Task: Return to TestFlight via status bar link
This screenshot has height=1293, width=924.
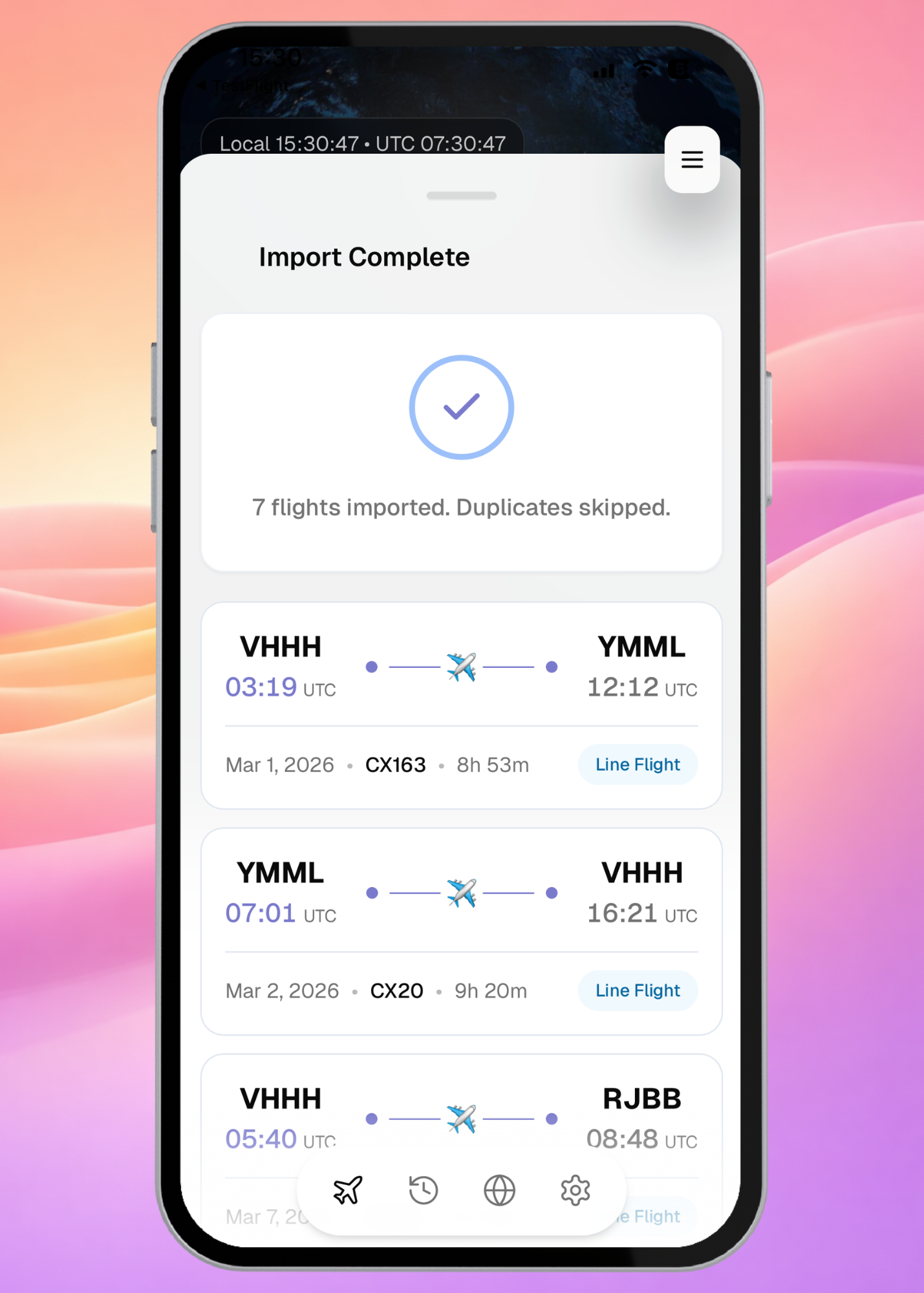Action: tap(246, 85)
